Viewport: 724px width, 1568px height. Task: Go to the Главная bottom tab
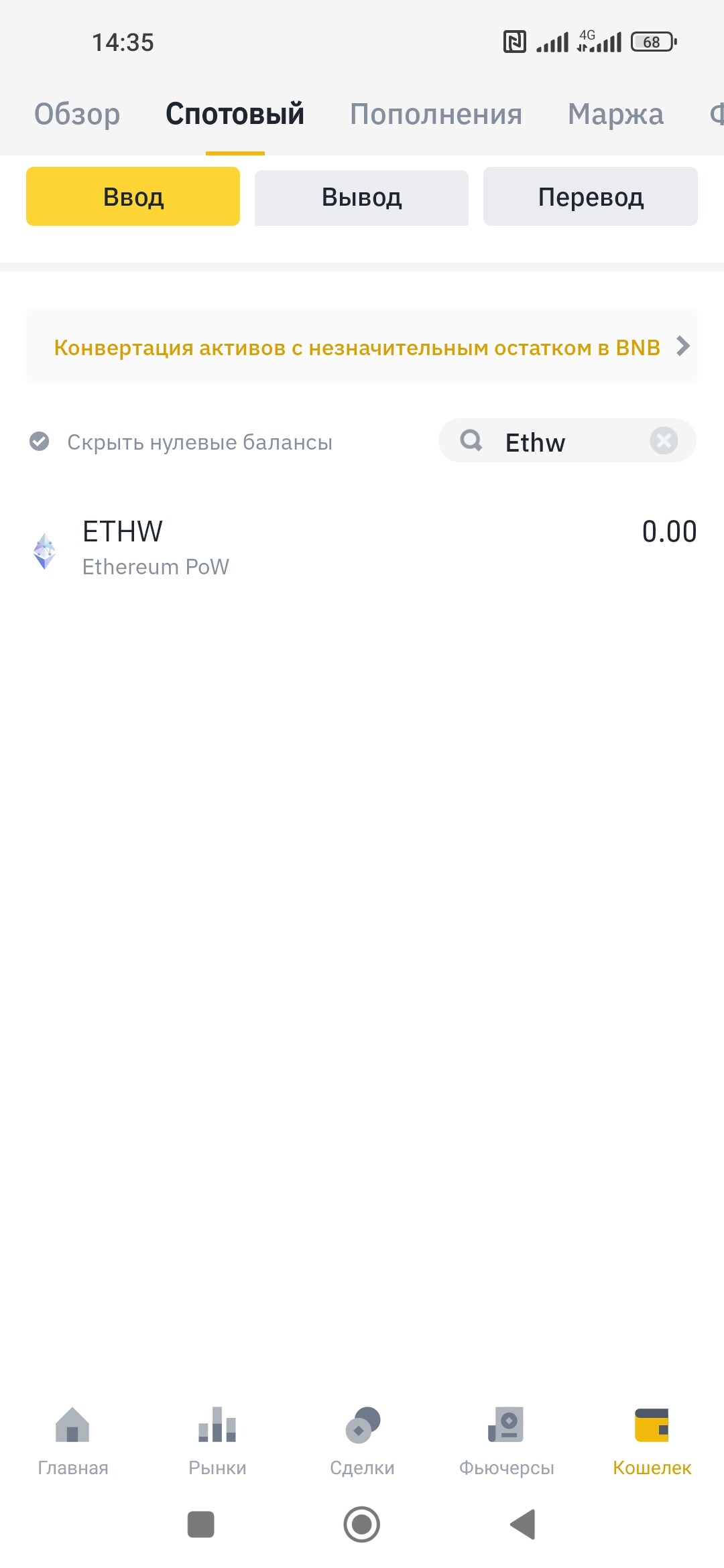pos(72,1441)
